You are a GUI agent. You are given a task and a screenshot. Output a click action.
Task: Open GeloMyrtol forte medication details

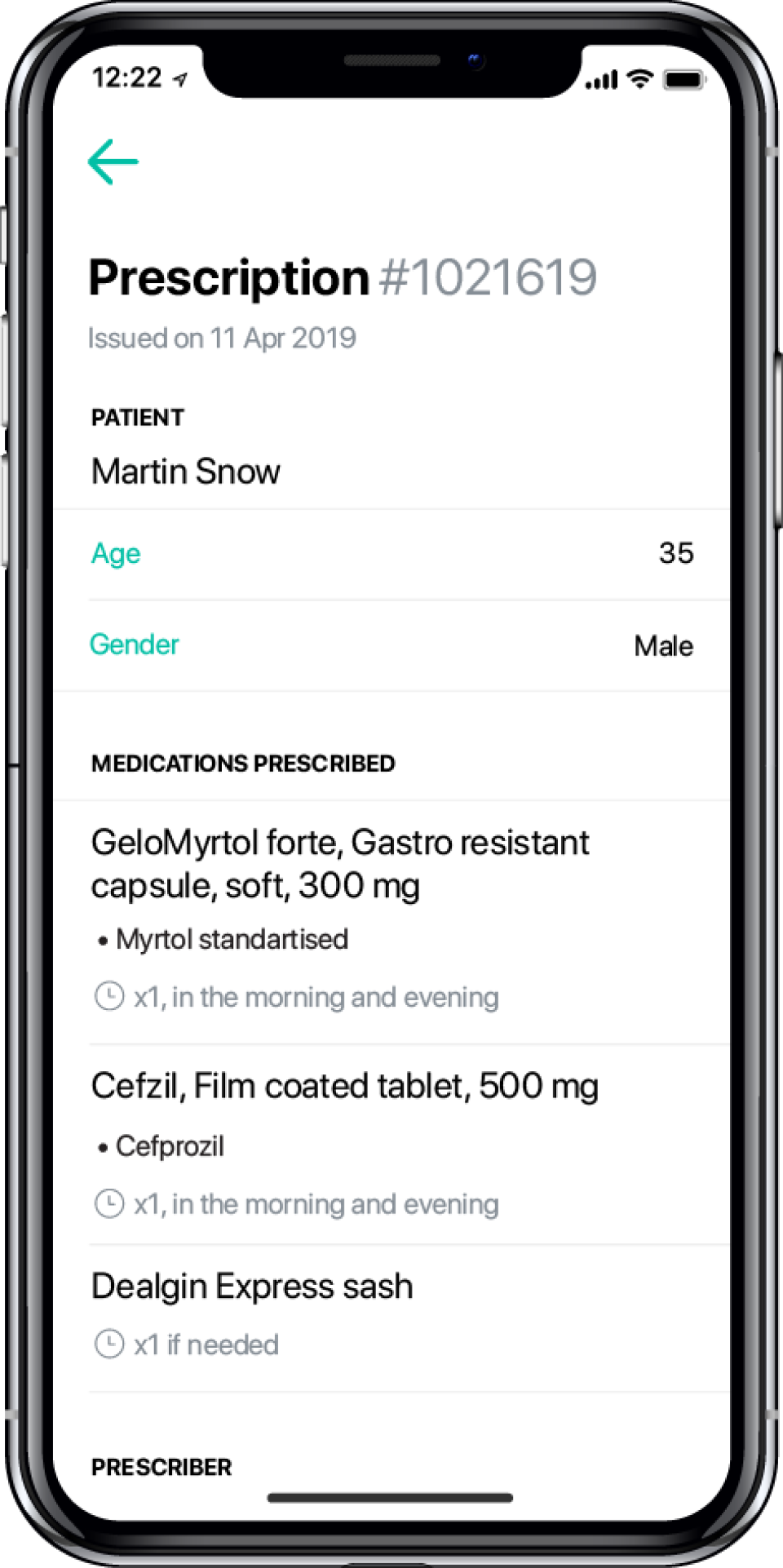pyautogui.click(x=339, y=863)
